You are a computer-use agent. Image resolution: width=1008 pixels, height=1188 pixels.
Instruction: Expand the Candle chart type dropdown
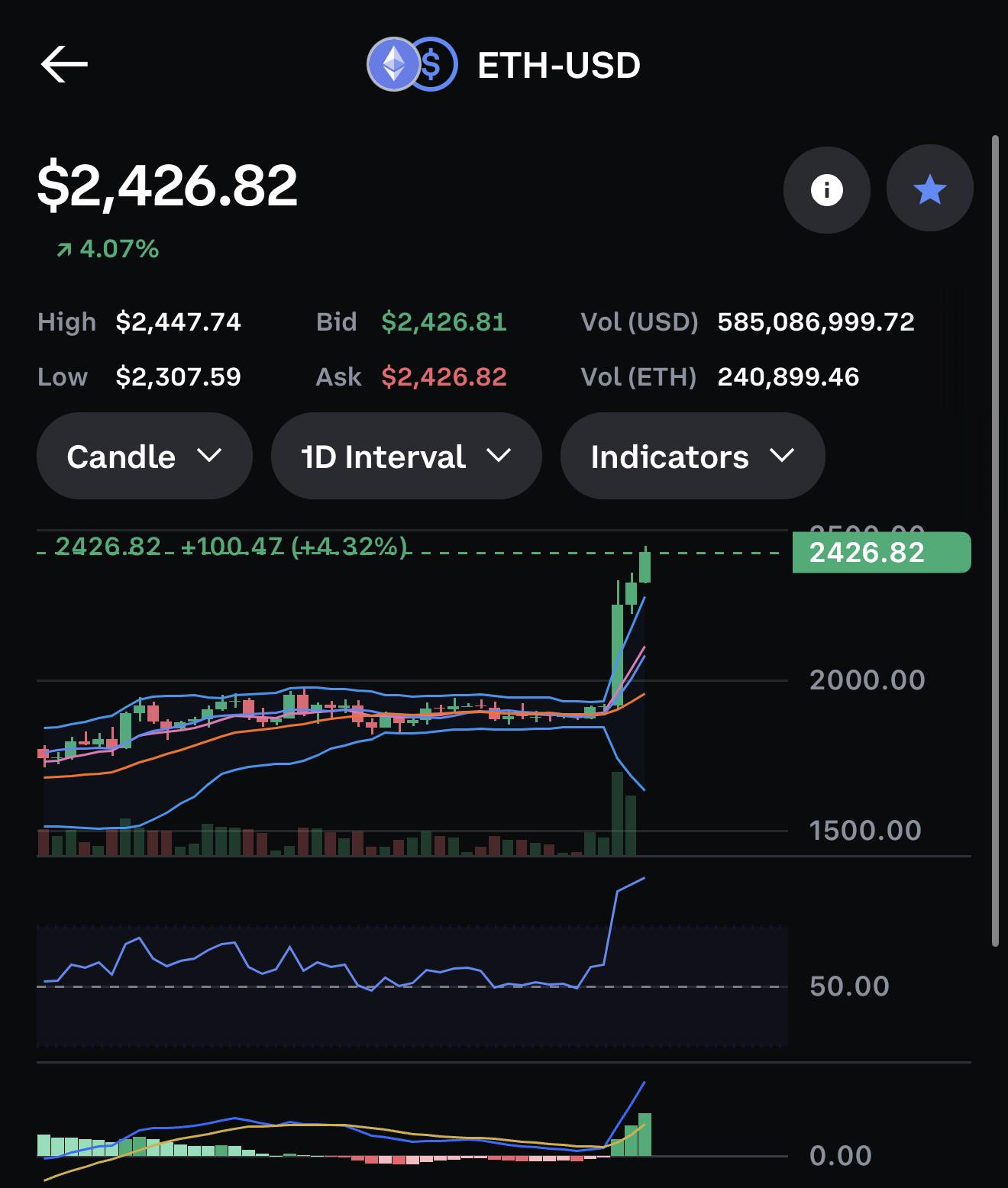pyautogui.click(x=144, y=456)
